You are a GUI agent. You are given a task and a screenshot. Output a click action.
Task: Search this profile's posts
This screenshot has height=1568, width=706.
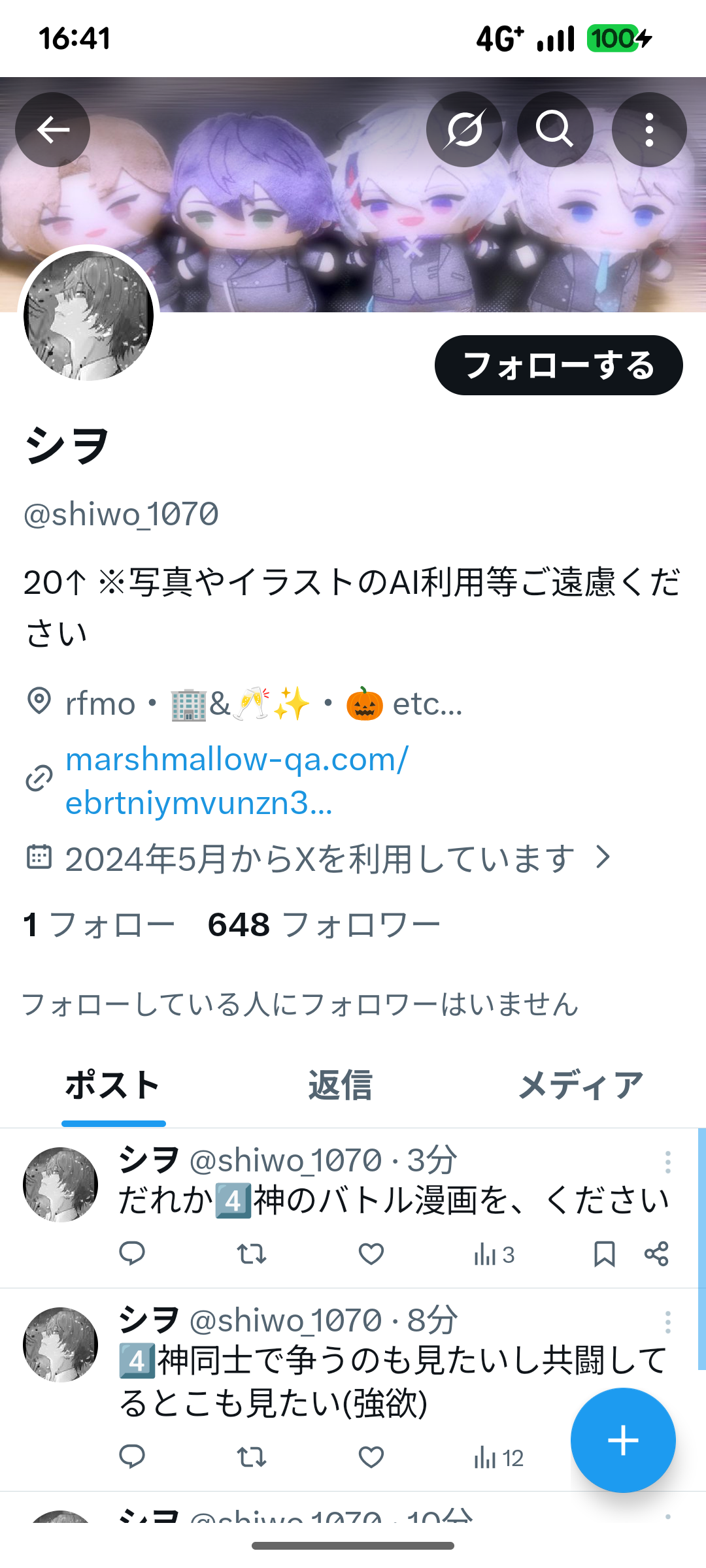(555, 129)
